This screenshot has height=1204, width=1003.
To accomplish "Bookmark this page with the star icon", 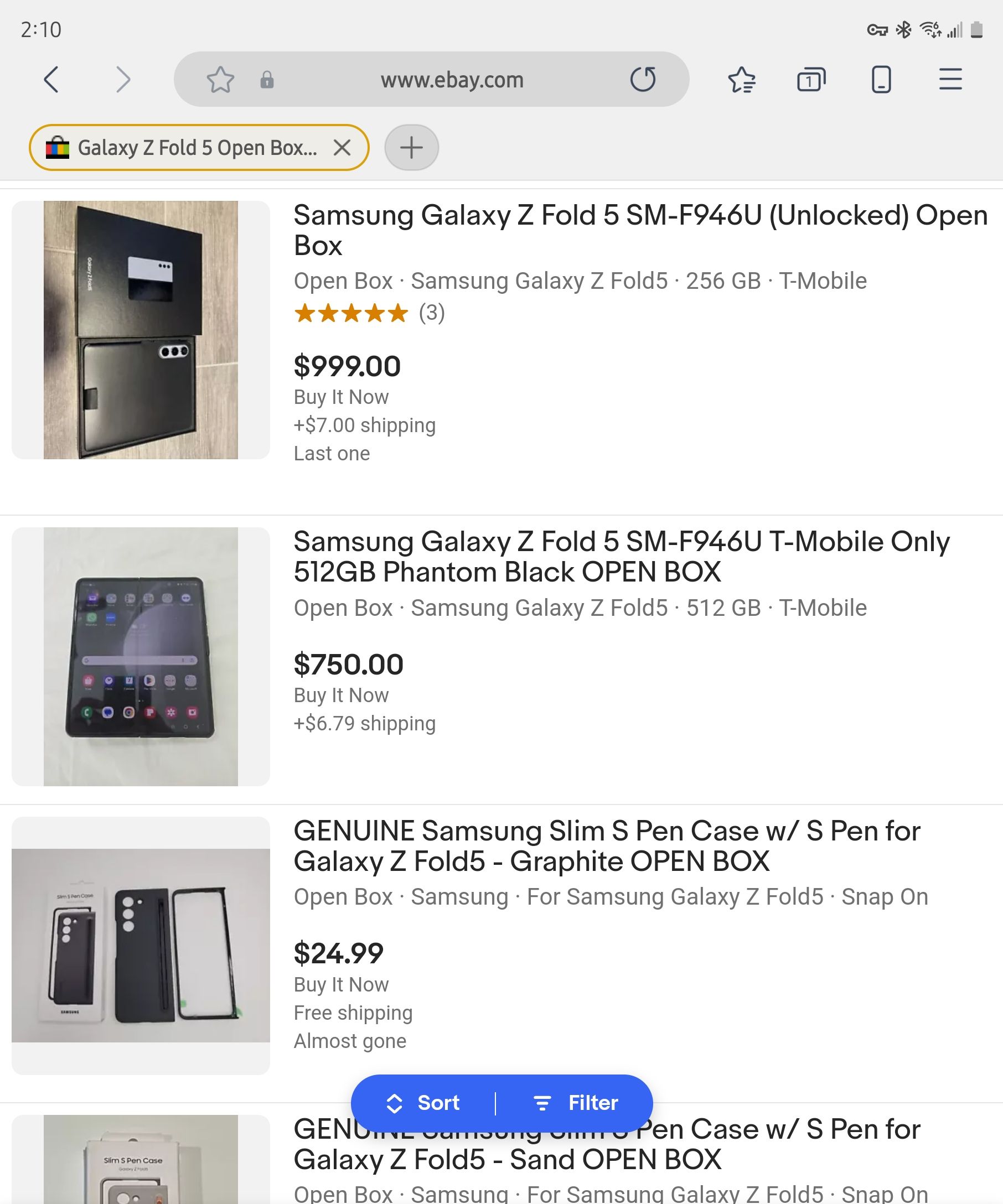I will coord(220,80).
